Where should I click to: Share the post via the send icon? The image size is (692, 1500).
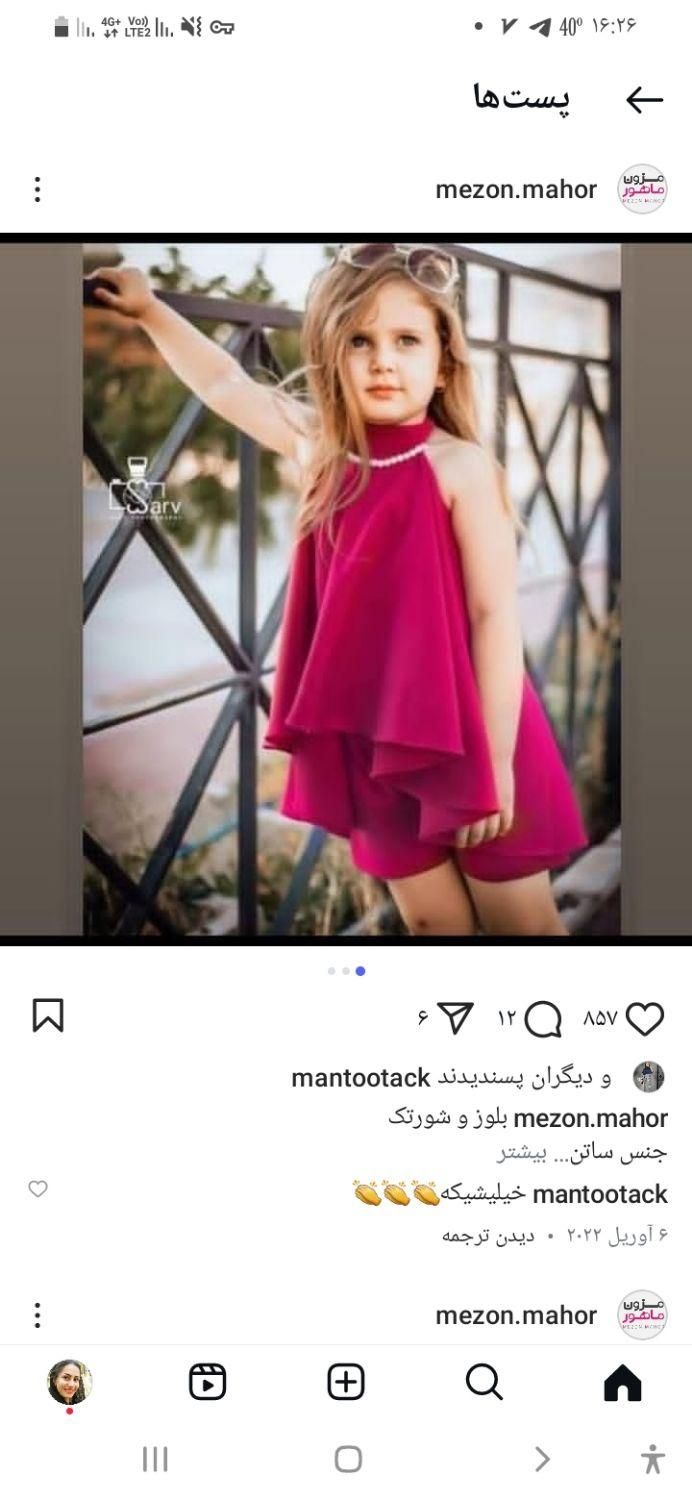point(456,1019)
